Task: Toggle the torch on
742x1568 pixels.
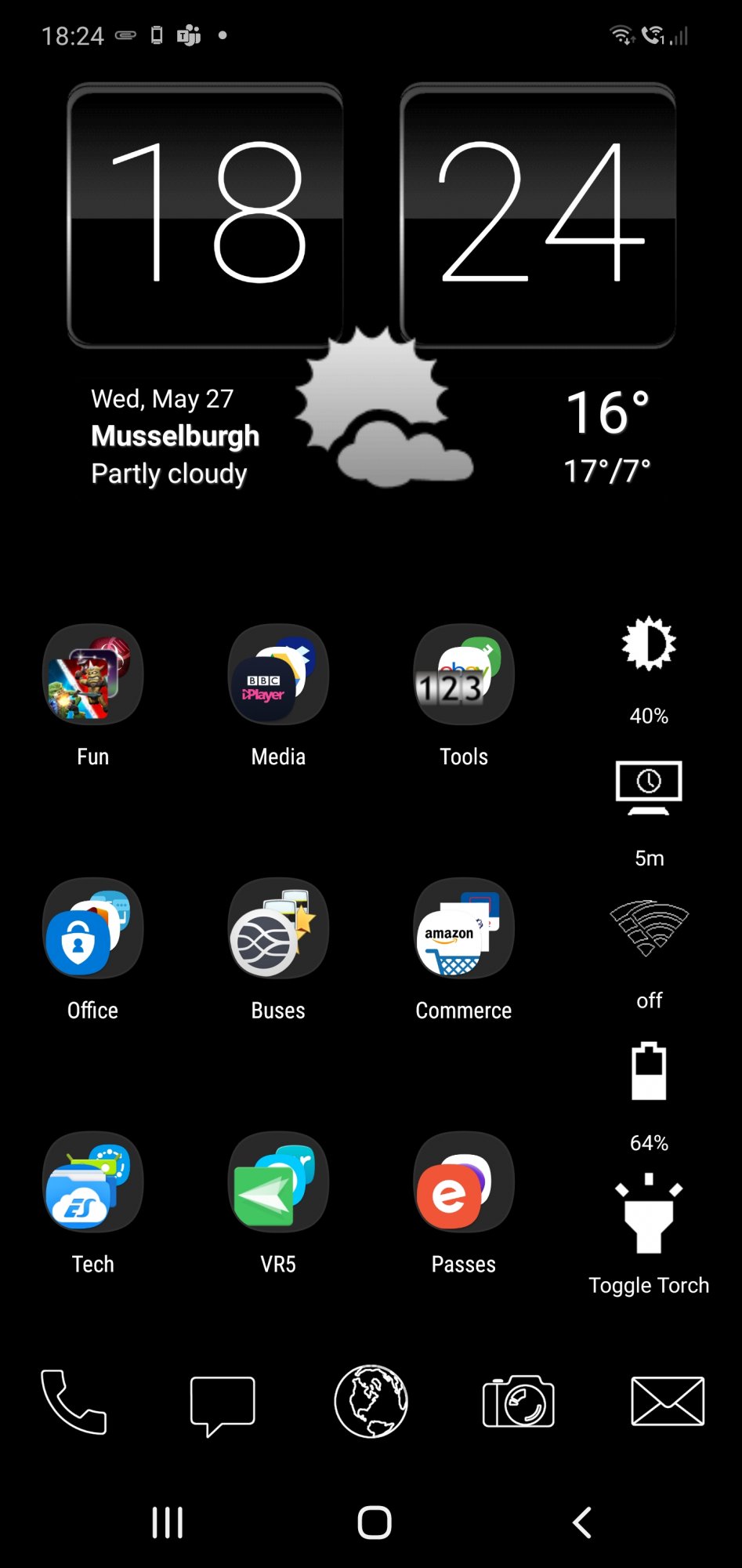Action: tap(649, 1214)
